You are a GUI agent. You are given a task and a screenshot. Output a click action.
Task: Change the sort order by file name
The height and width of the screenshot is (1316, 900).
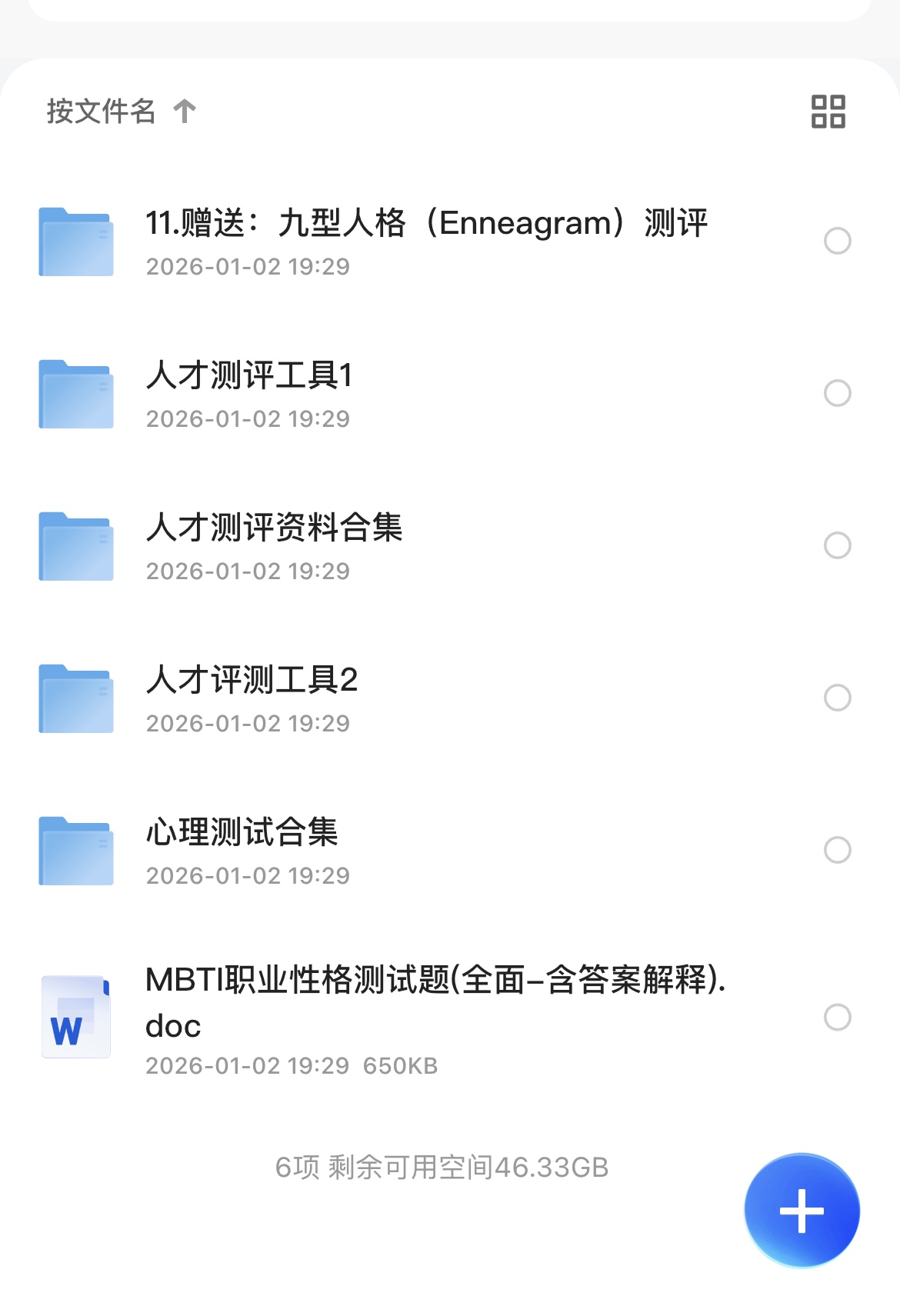click(x=121, y=112)
